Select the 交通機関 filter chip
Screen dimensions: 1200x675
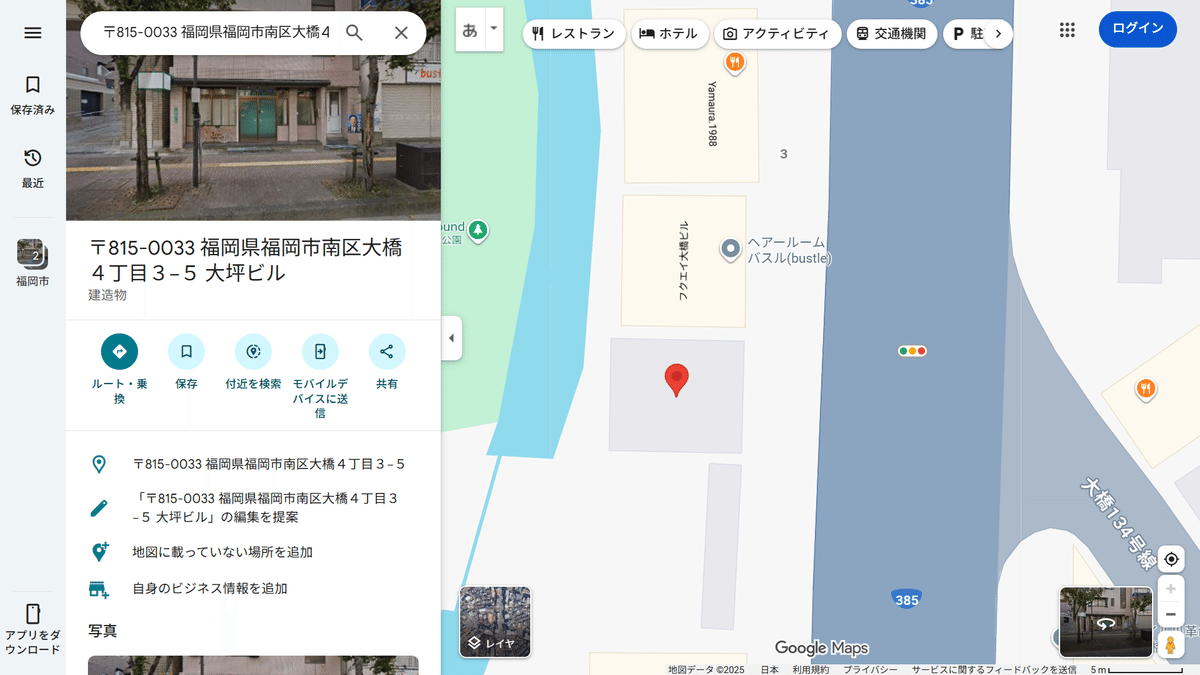click(x=892, y=34)
